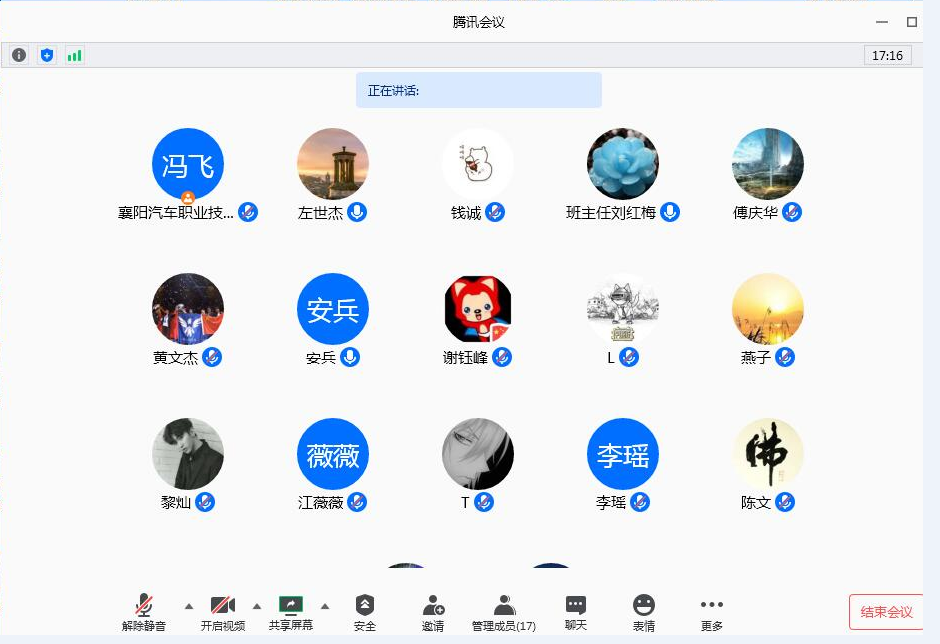Click 结束会议 to end meeting

886,612
